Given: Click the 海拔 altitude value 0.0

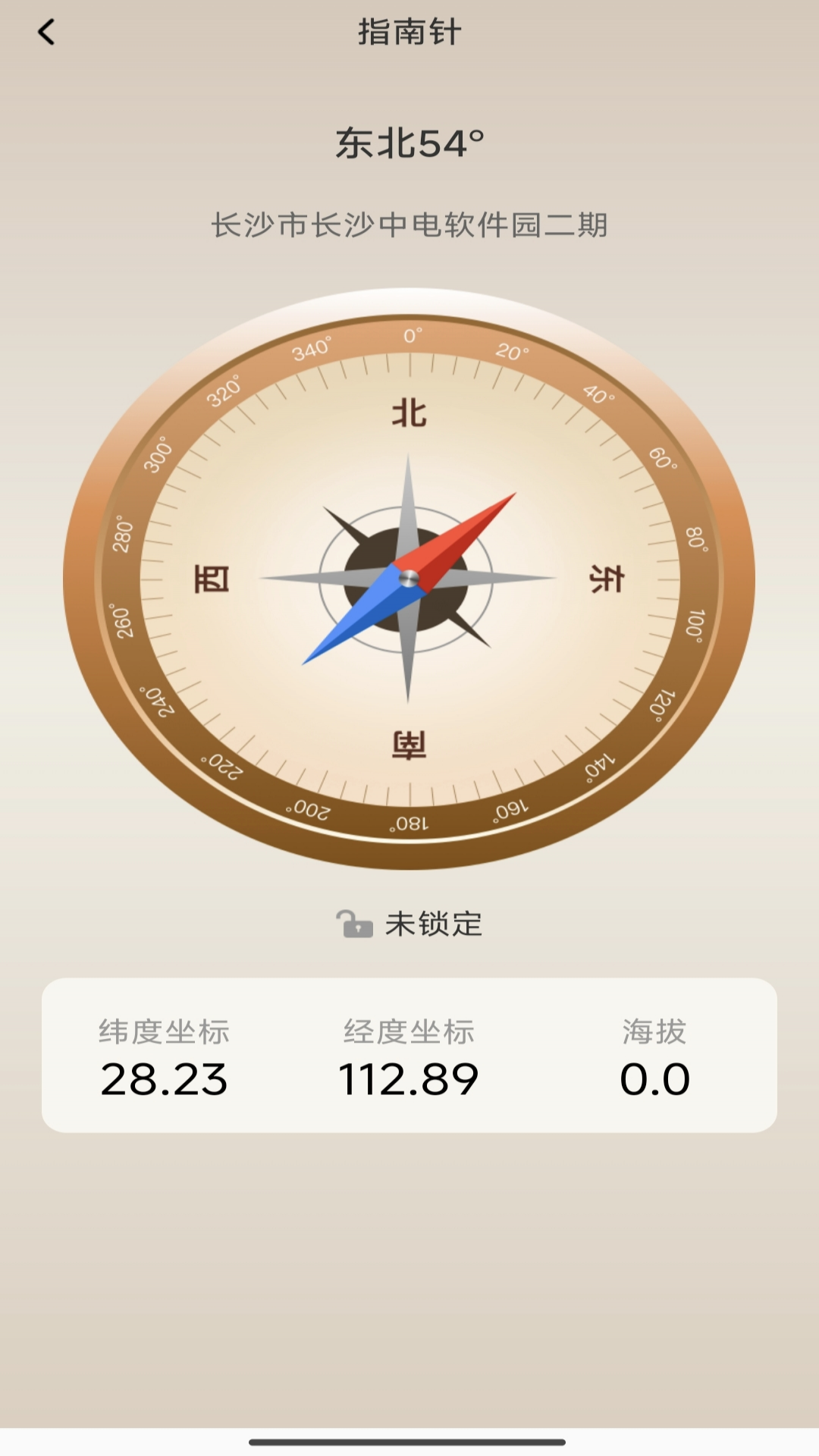Looking at the screenshot, I should click(x=655, y=1080).
